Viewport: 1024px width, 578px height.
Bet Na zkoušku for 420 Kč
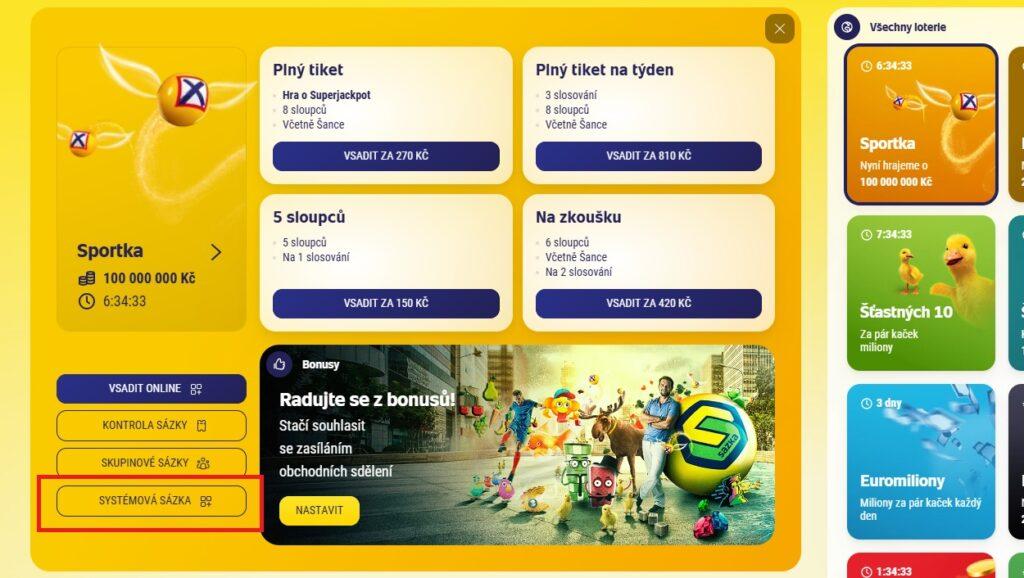[648, 303]
